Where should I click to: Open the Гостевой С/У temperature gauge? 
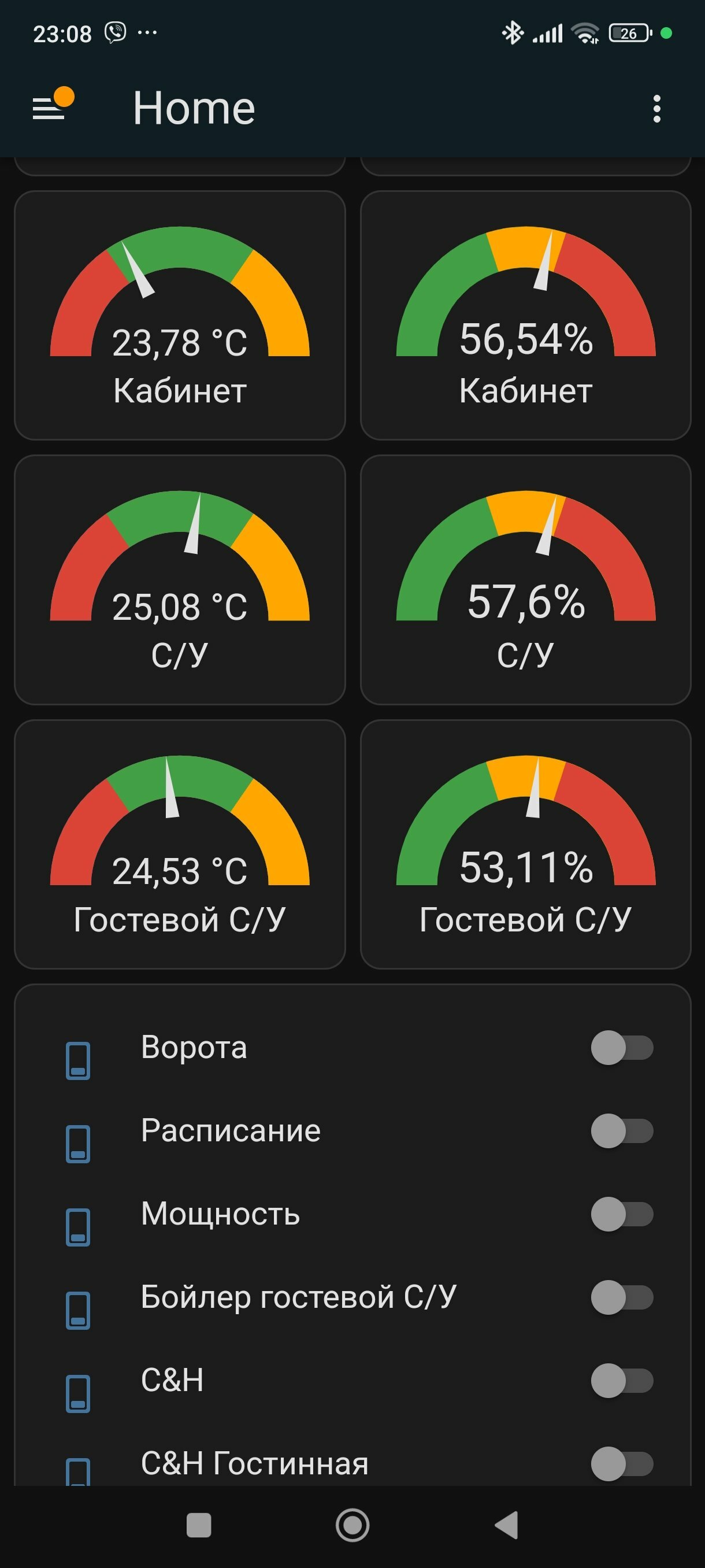[x=180, y=844]
